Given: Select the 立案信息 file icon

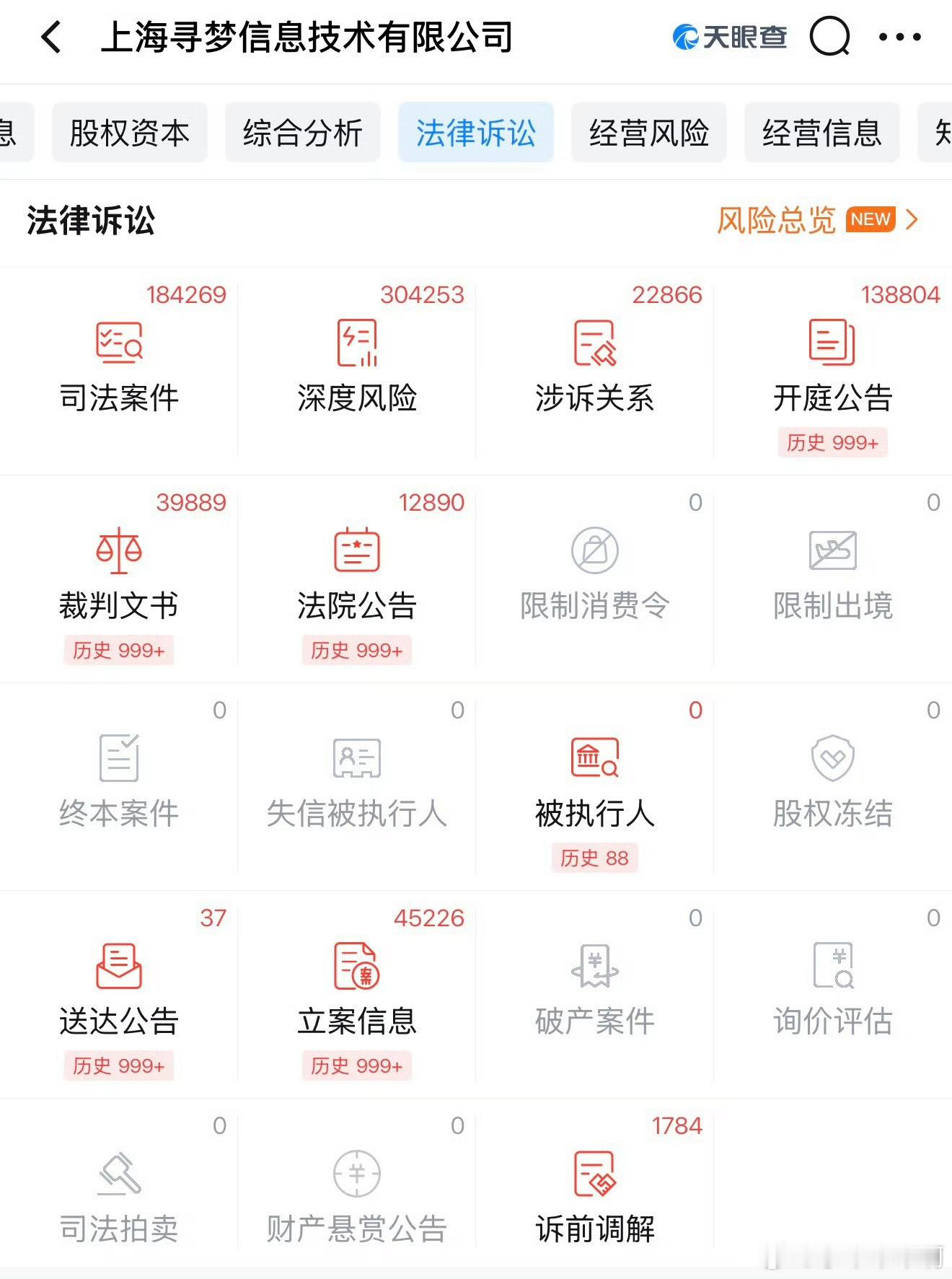Looking at the screenshot, I should tap(357, 967).
